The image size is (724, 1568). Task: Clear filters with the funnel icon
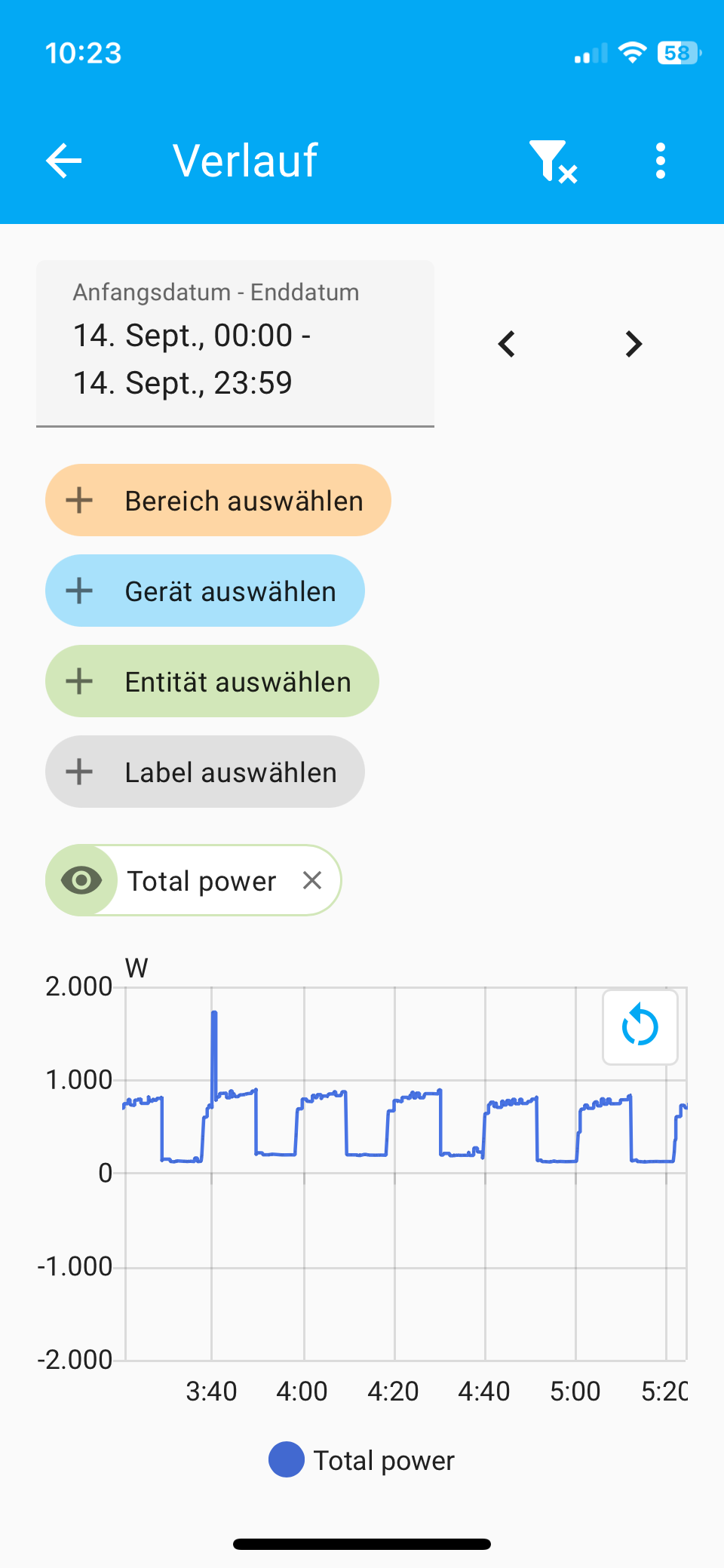[x=553, y=161]
